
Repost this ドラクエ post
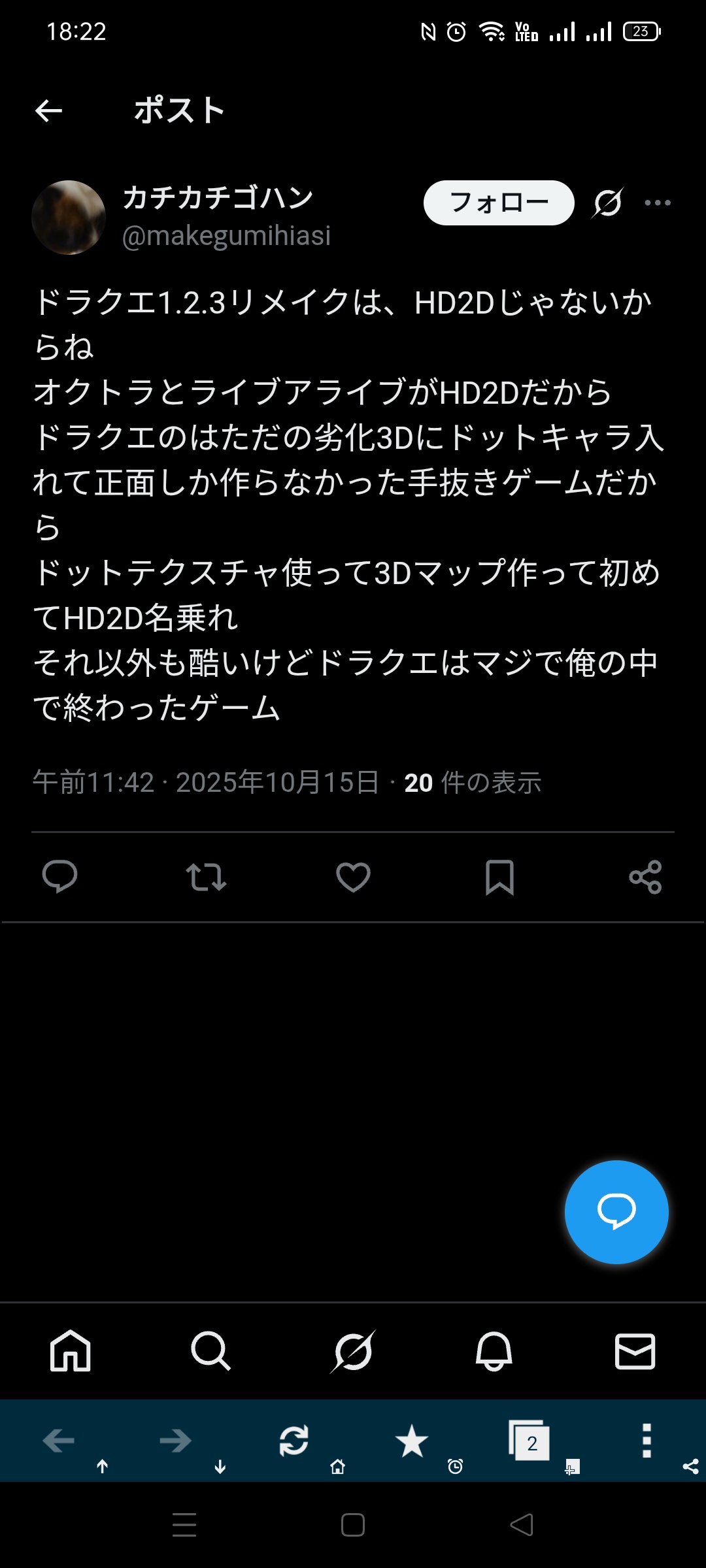pyautogui.click(x=206, y=877)
